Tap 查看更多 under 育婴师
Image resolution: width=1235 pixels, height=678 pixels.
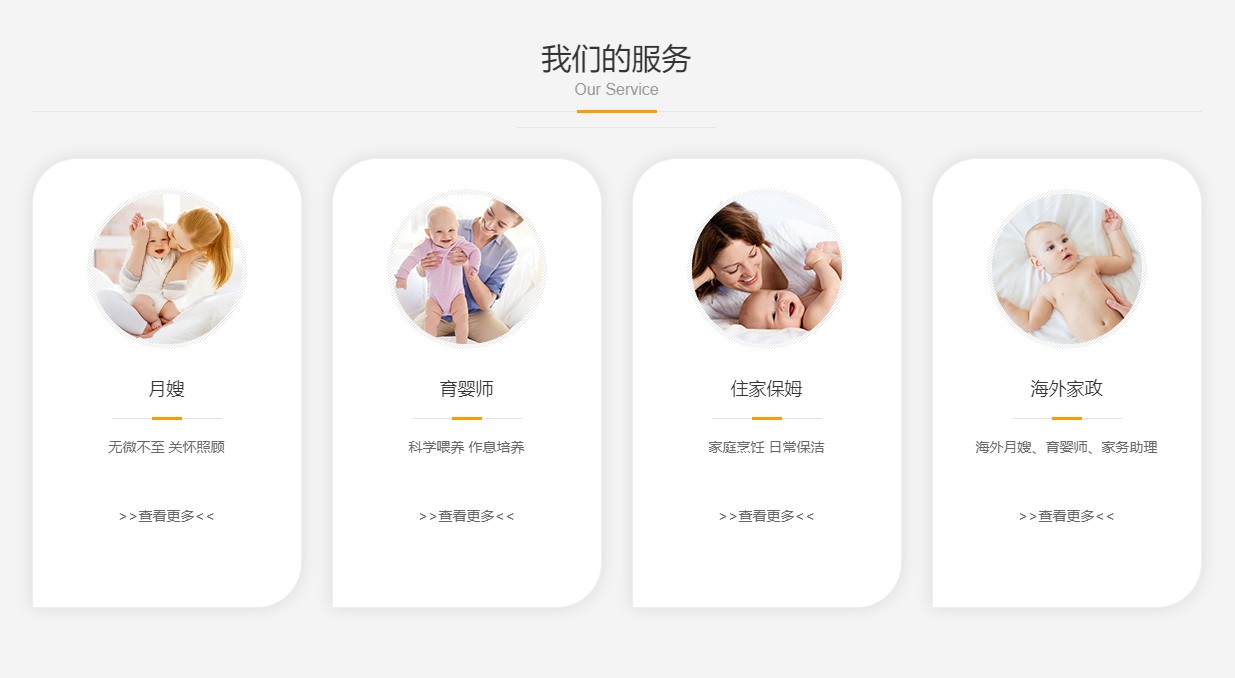466,516
